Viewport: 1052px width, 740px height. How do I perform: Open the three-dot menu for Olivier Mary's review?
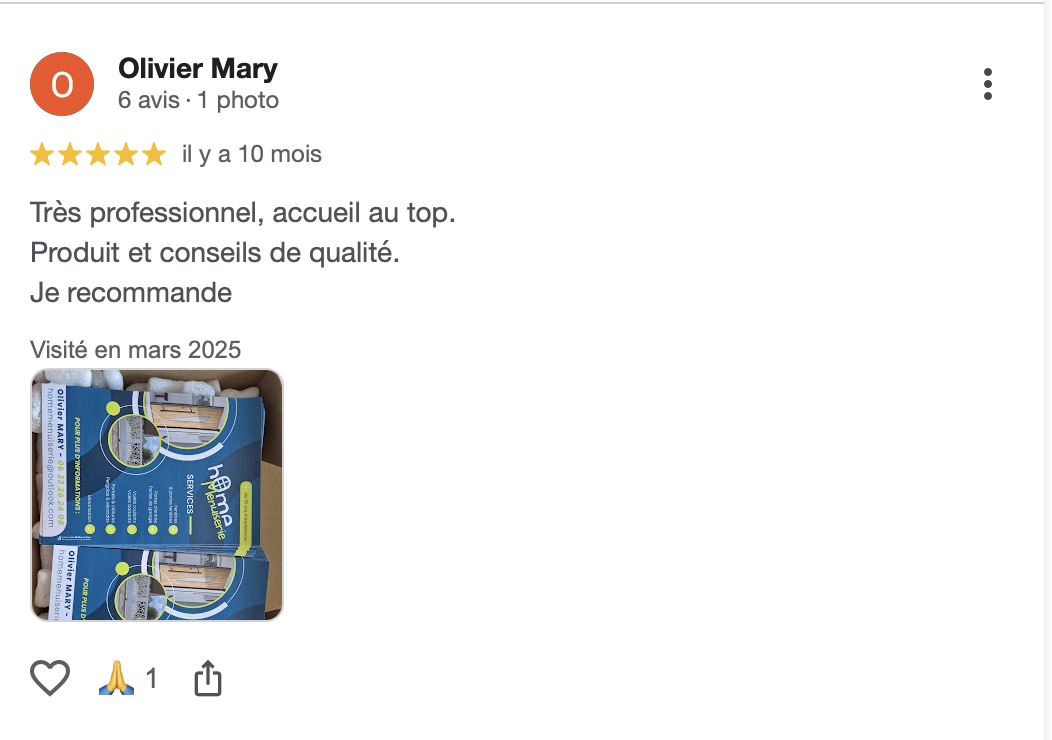click(x=987, y=84)
